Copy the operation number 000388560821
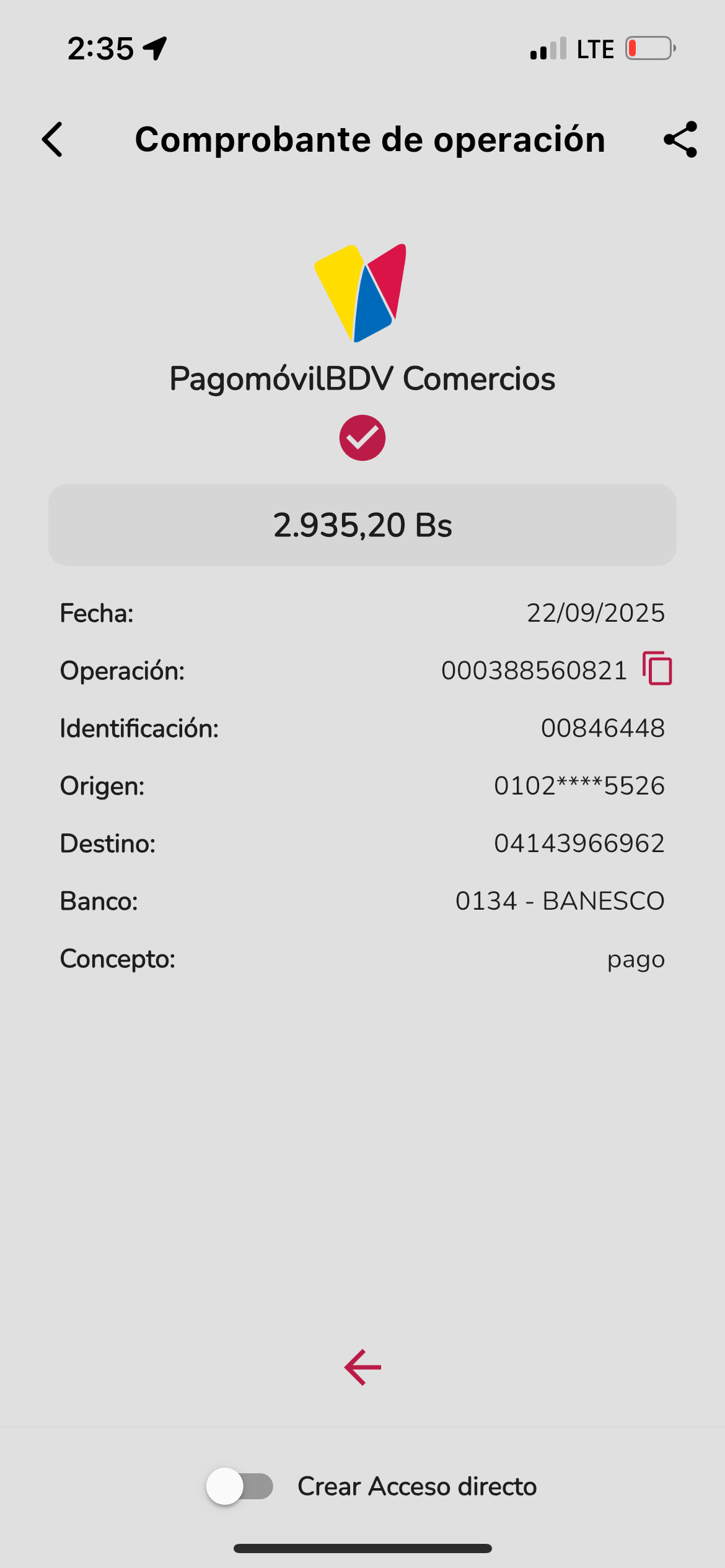This screenshot has height=1568, width=725. coord(657,669)
